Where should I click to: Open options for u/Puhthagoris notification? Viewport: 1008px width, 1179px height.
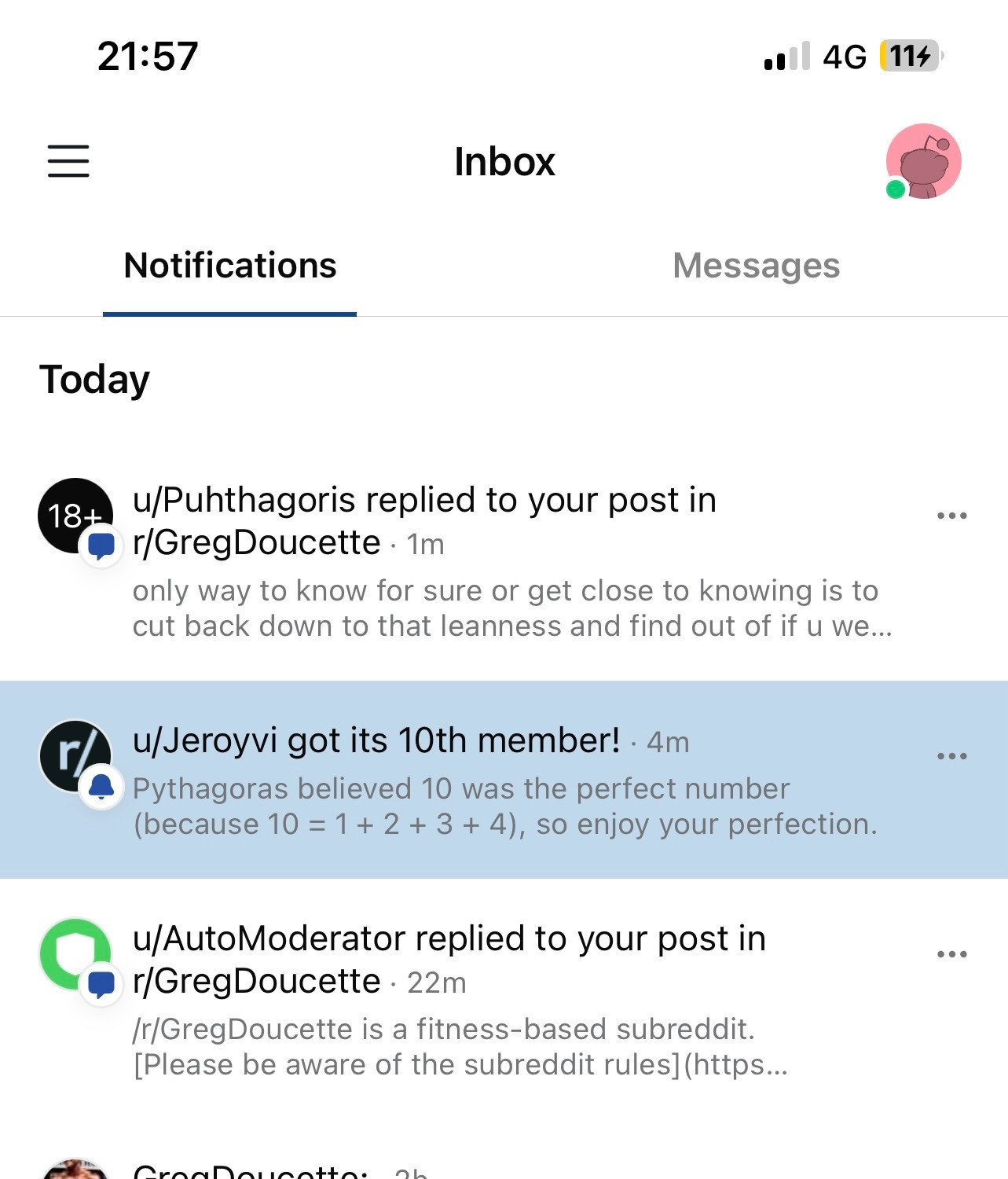pos(951,516)
